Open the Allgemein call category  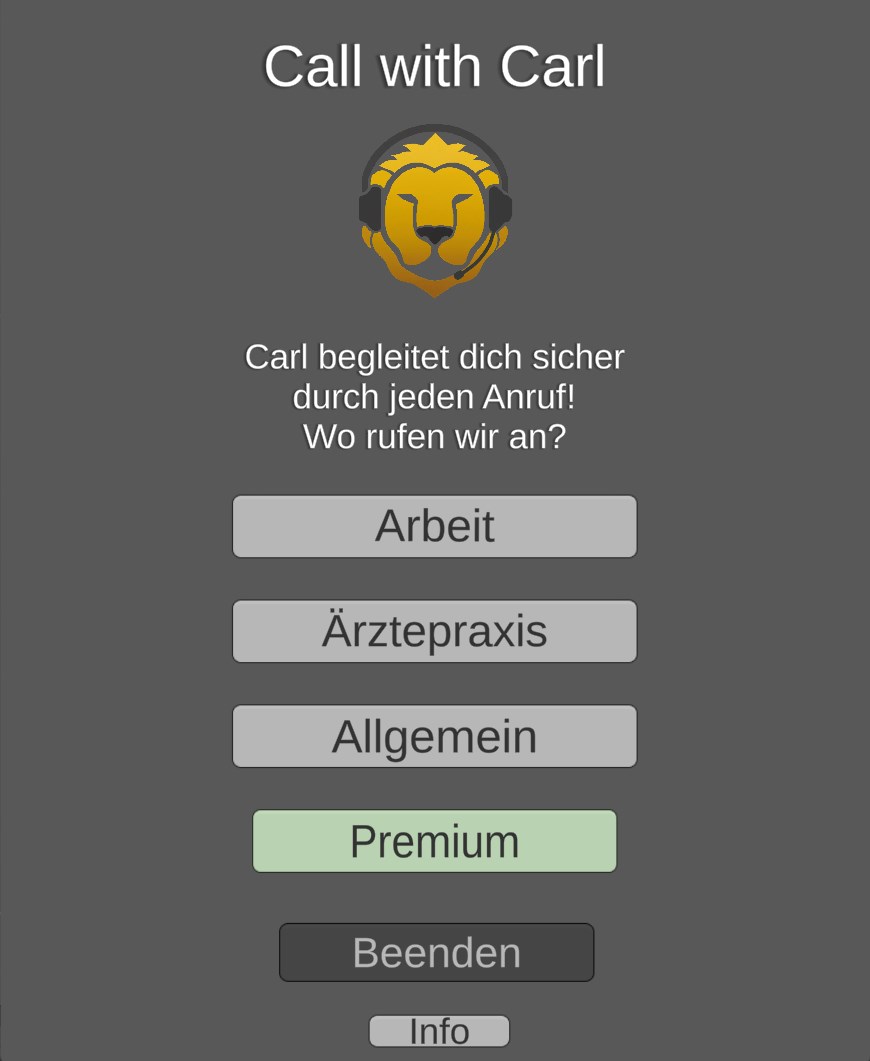[434, 736]
